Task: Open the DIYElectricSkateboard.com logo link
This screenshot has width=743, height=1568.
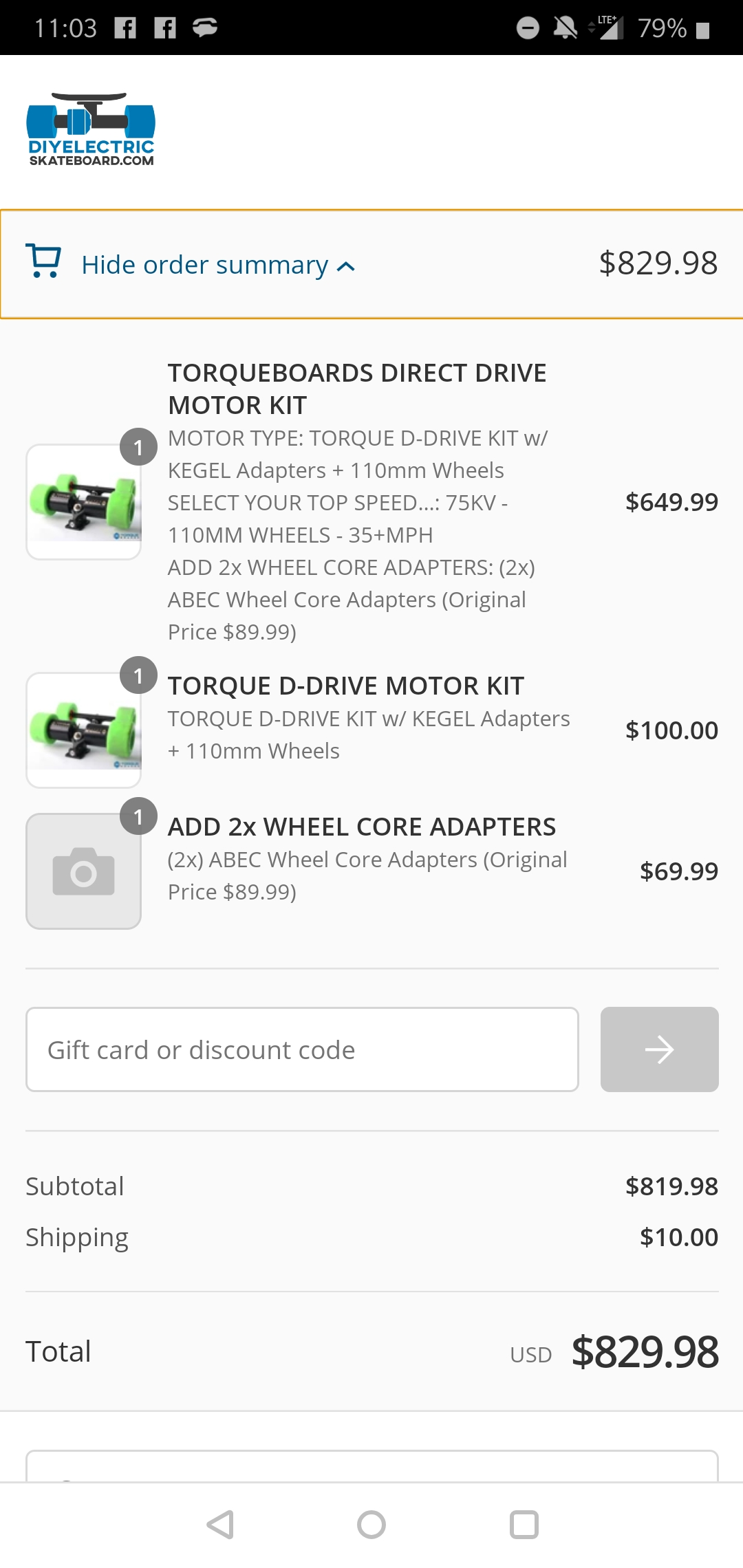Action: tap(91, 129)
